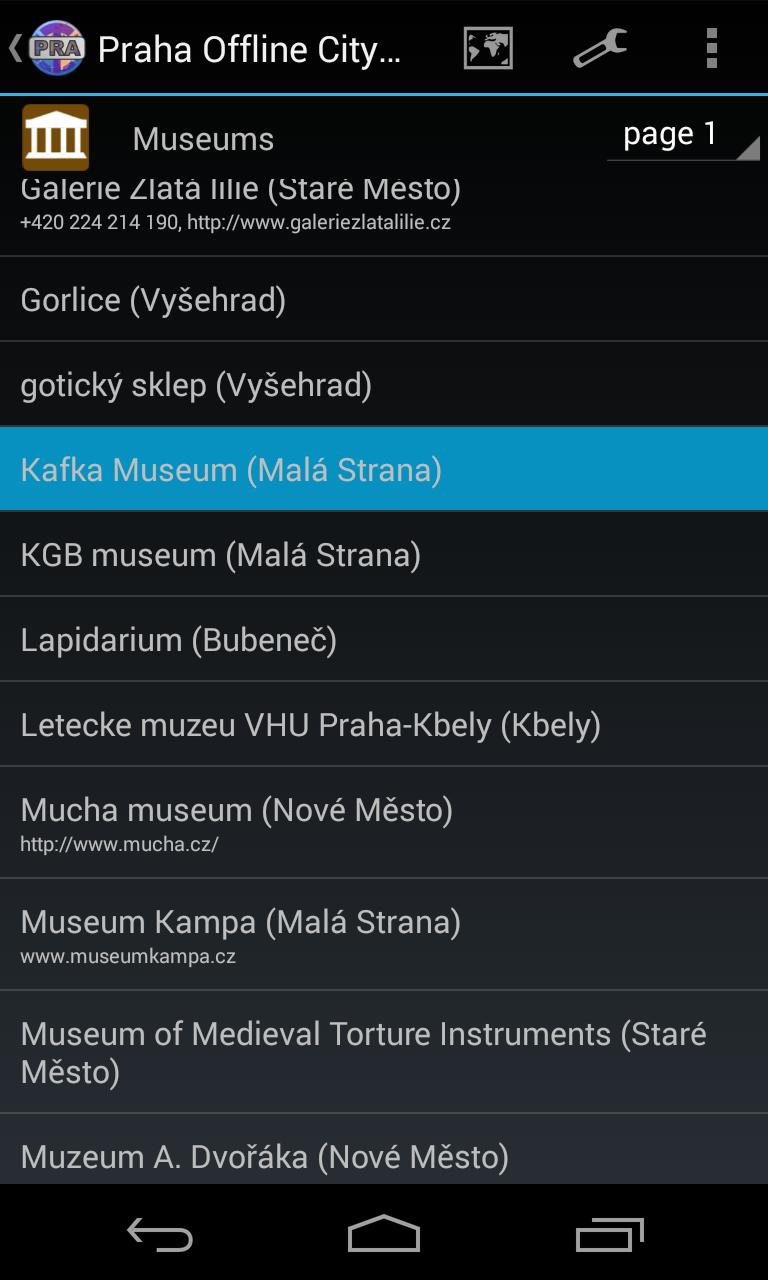Select Lapidarium (Bubeneč)

[384, 640]
